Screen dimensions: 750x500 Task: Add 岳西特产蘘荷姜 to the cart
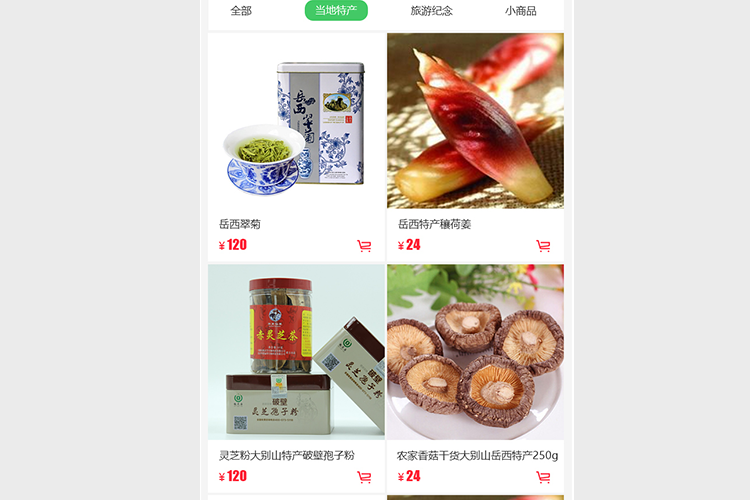[543, 246]
